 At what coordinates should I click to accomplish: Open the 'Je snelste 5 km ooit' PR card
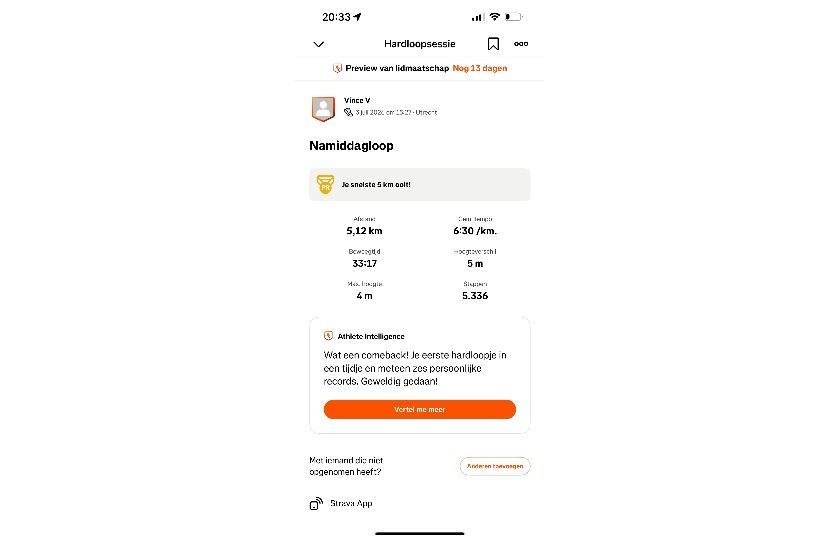point(420,184)
